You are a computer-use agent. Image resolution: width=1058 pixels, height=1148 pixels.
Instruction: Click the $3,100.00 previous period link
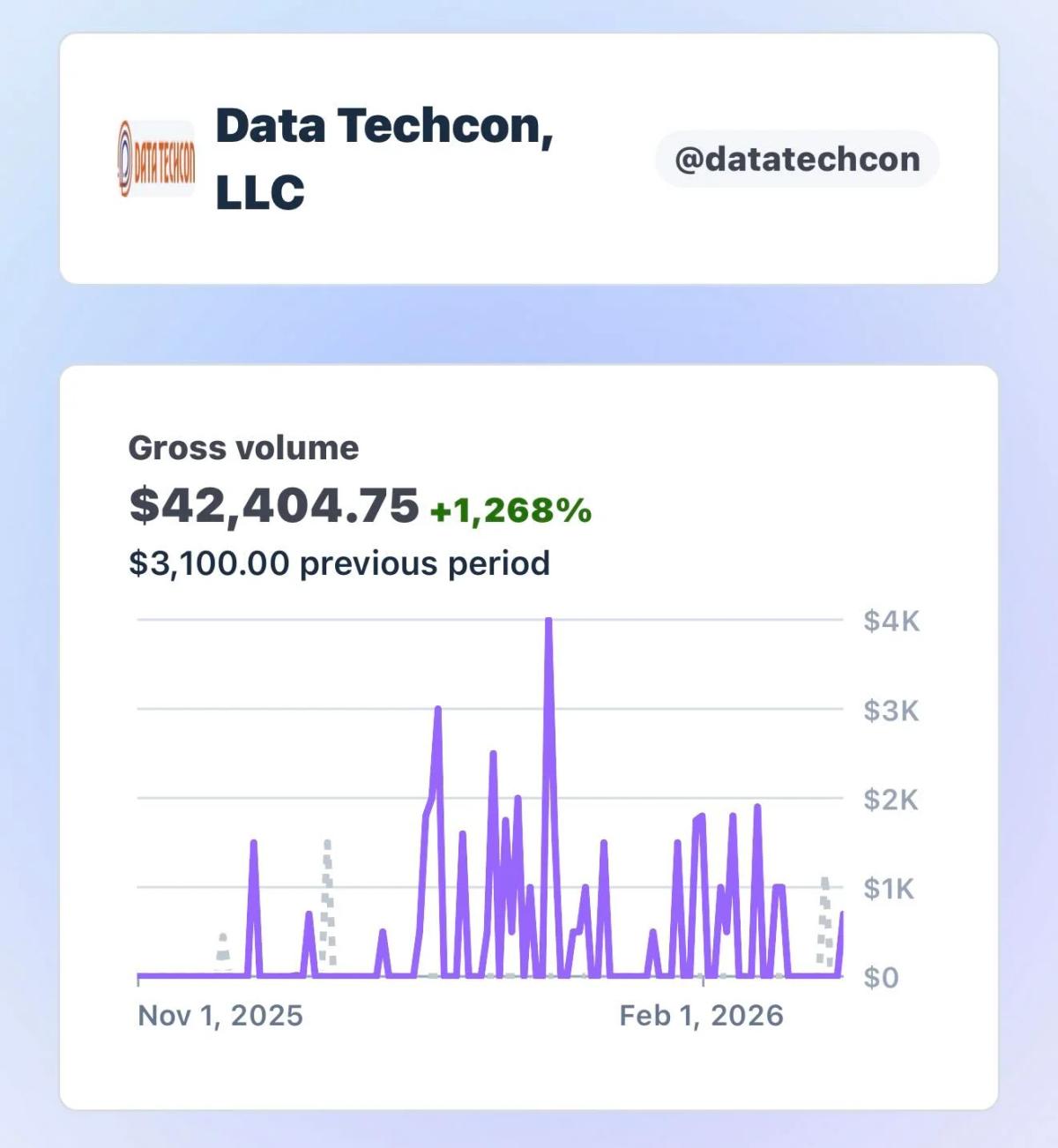pyautogui.click(x=340, y=562)
